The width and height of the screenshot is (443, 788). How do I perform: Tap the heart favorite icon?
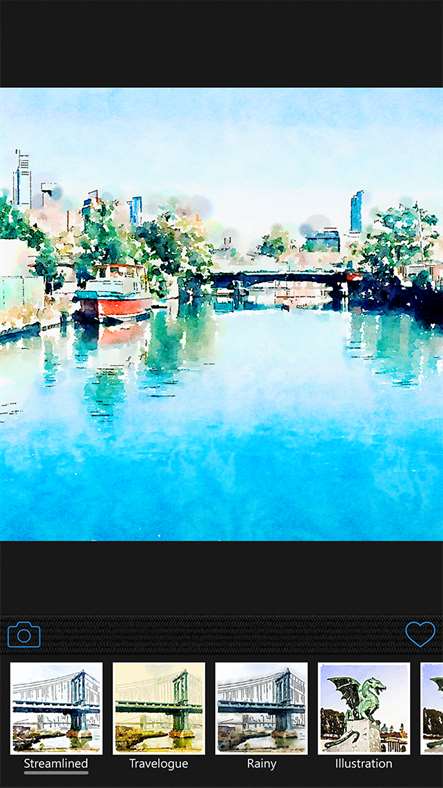(420, 634)
